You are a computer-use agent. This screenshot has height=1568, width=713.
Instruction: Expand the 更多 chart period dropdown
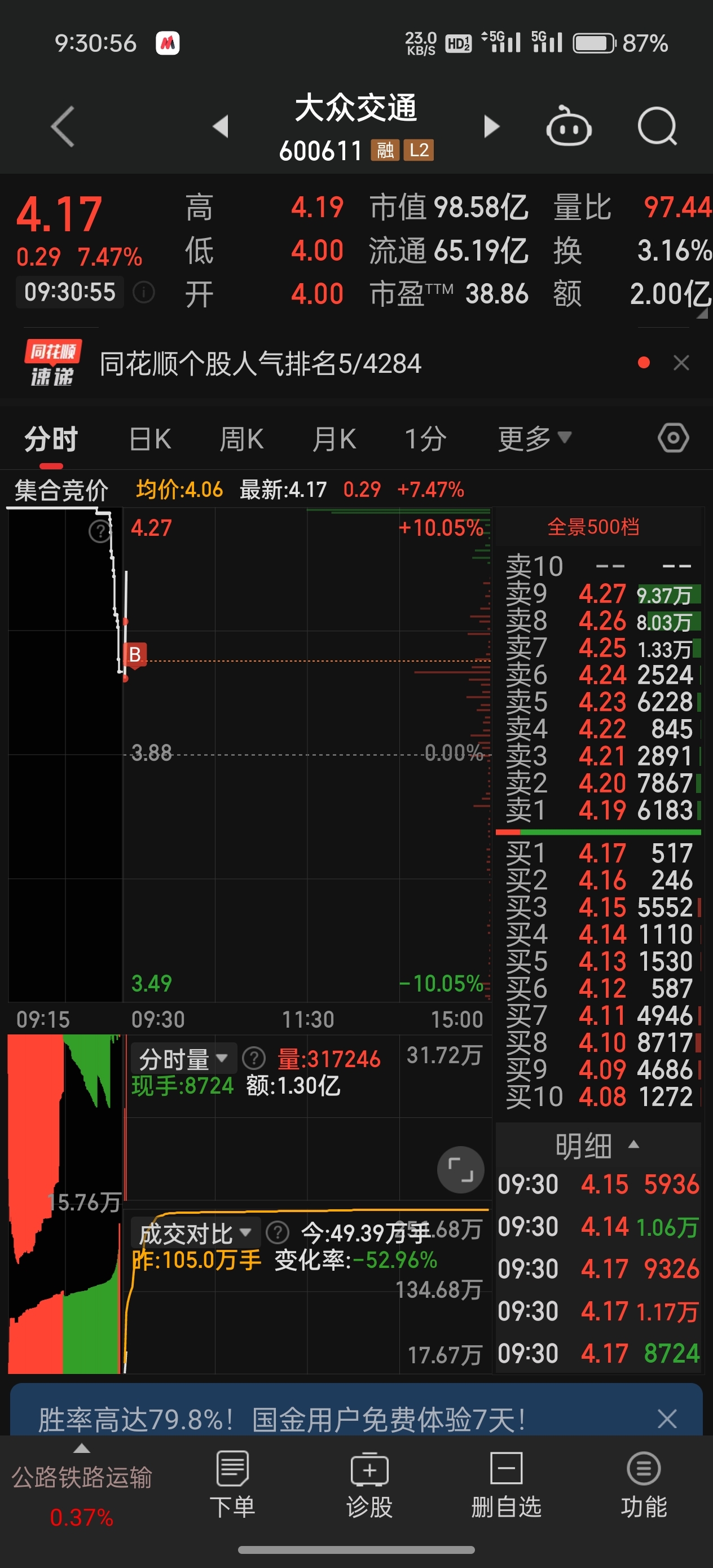[534, 438]
